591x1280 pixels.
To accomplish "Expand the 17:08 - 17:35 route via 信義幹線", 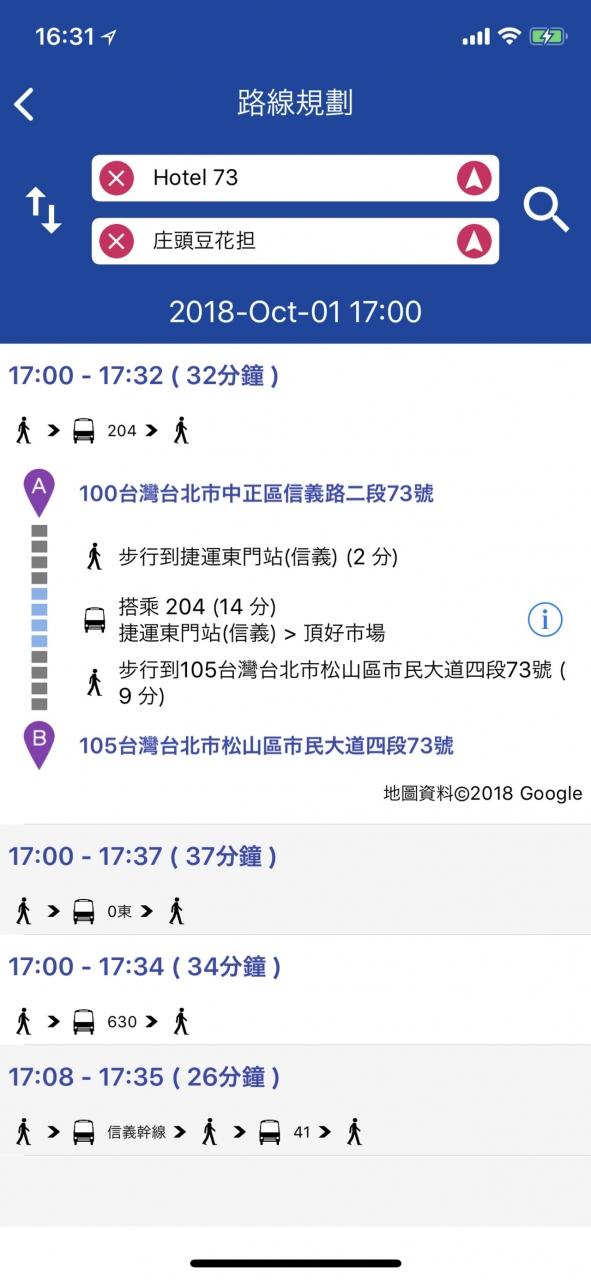I will pyautogui.click(x=295, y=1101).
